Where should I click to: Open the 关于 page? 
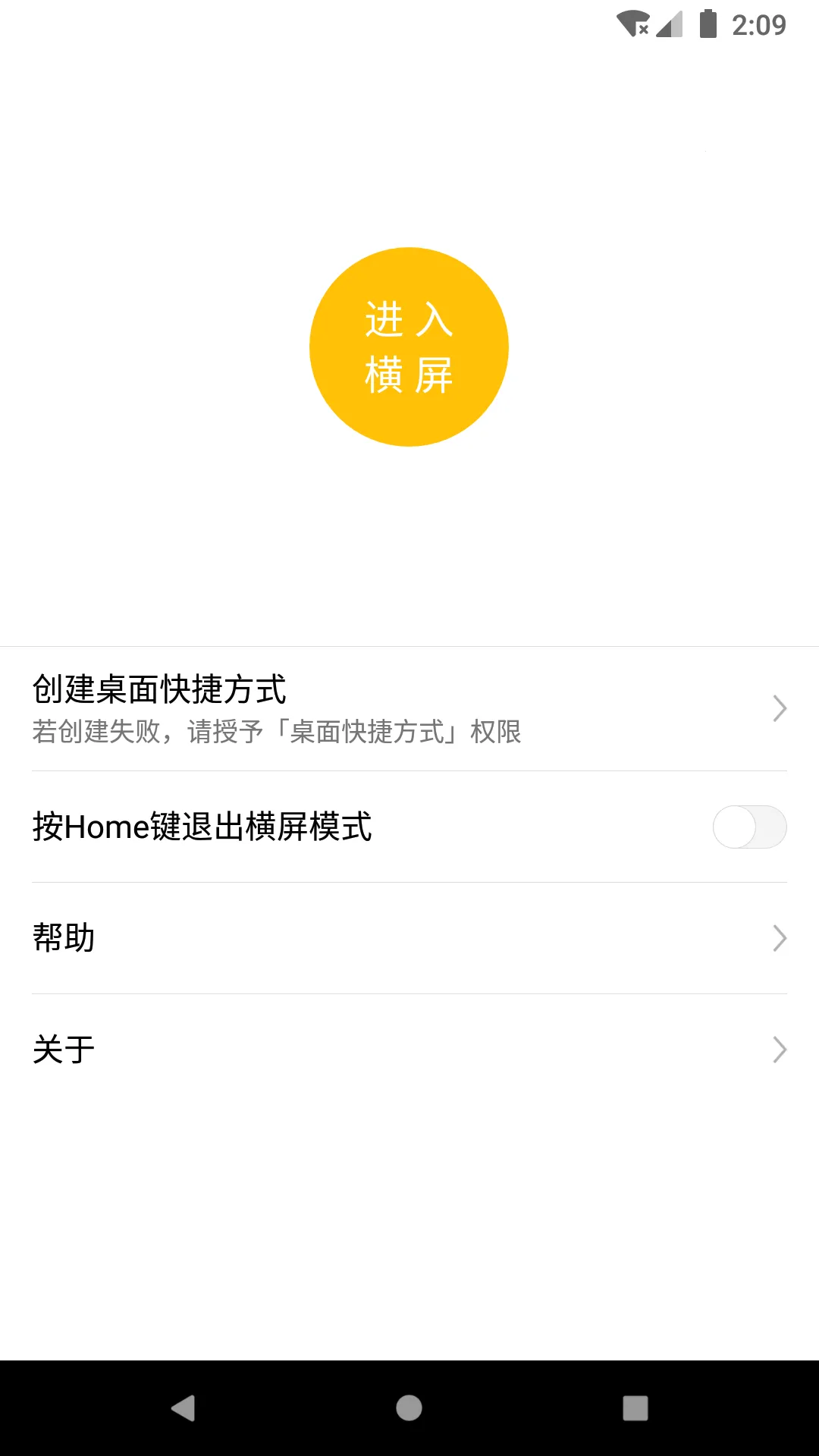click(303, 1049)
